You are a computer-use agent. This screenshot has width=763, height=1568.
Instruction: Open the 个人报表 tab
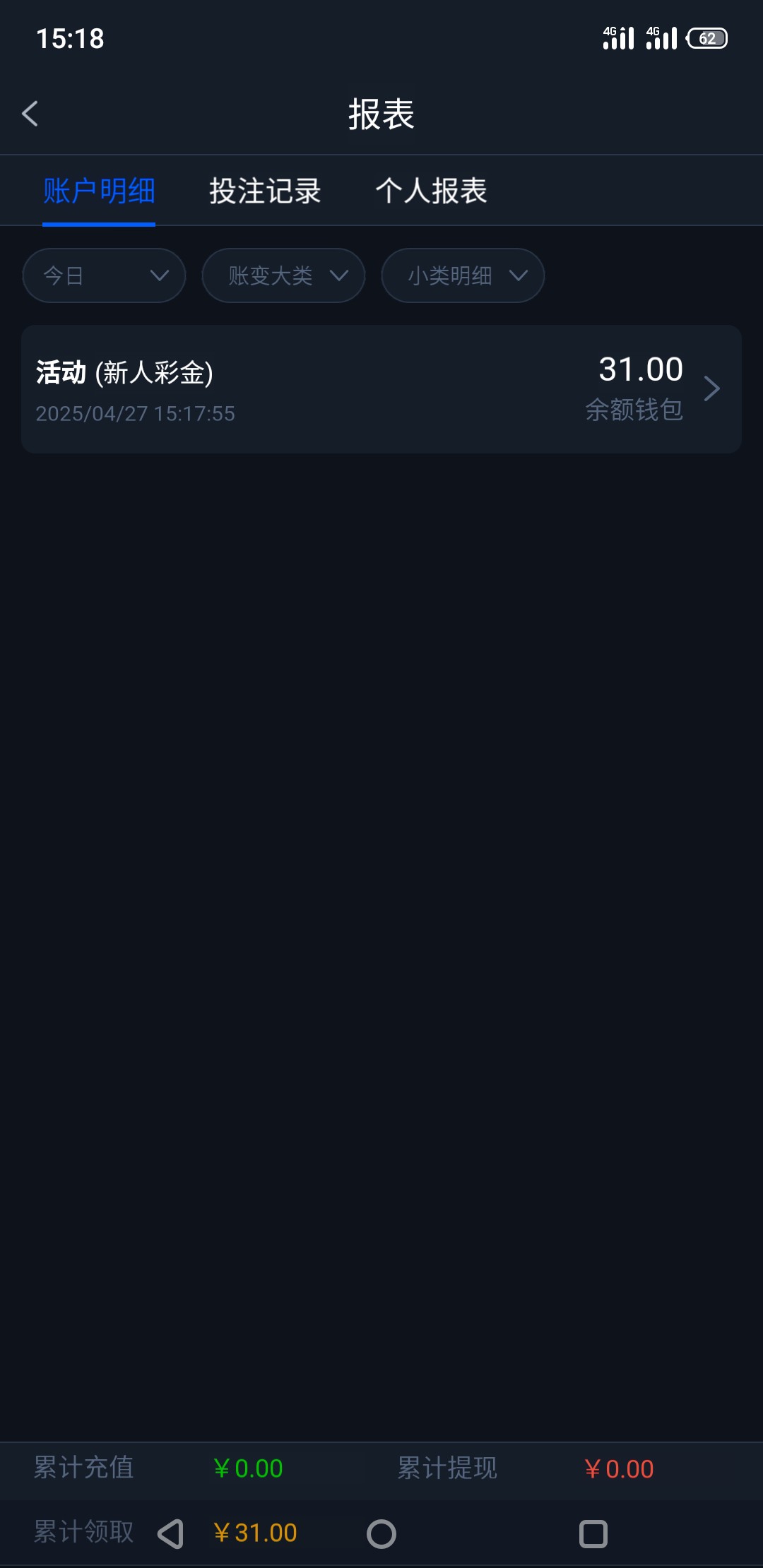(x=431, y=191)
